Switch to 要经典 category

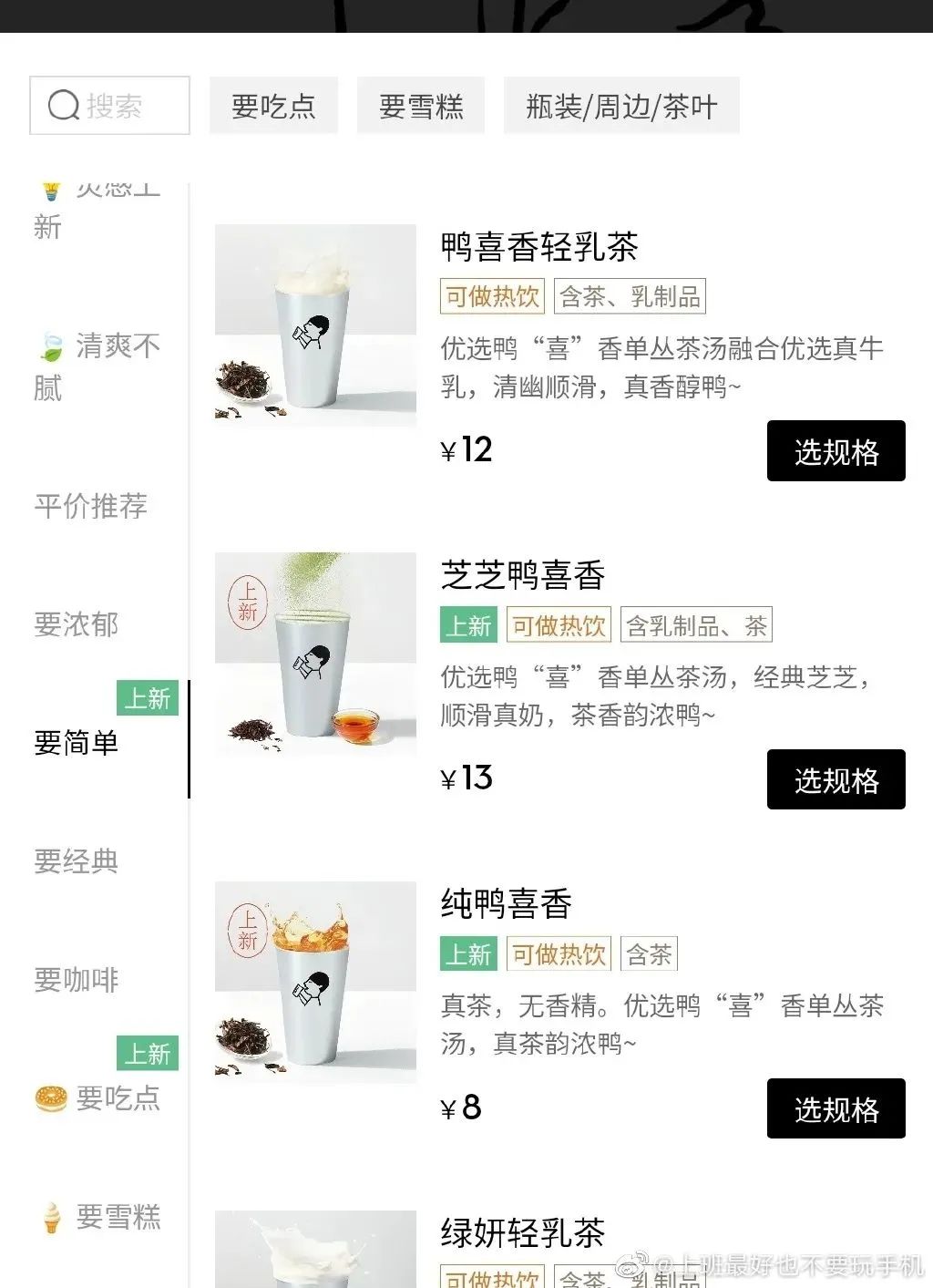point(77,861)
